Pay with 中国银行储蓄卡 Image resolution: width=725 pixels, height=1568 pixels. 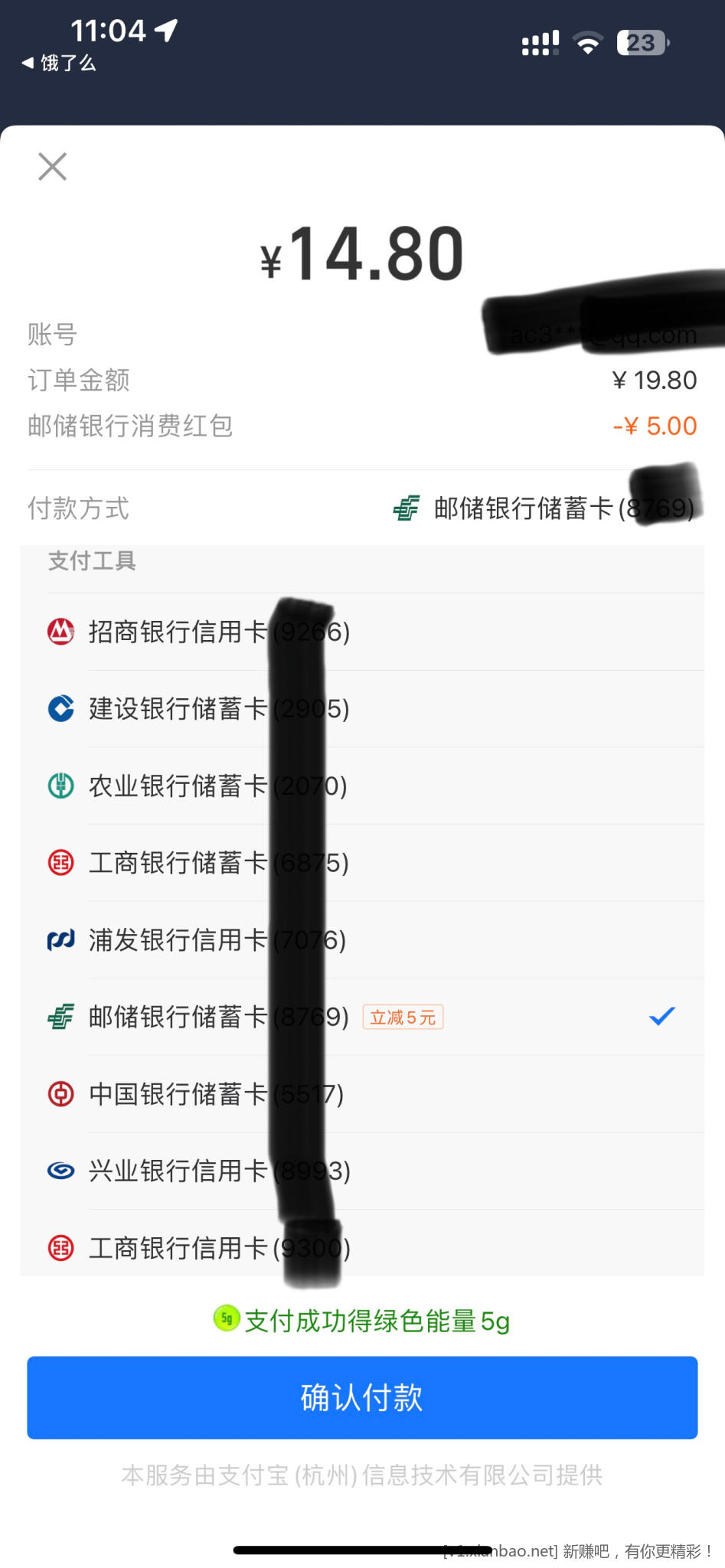[362, 1095]
